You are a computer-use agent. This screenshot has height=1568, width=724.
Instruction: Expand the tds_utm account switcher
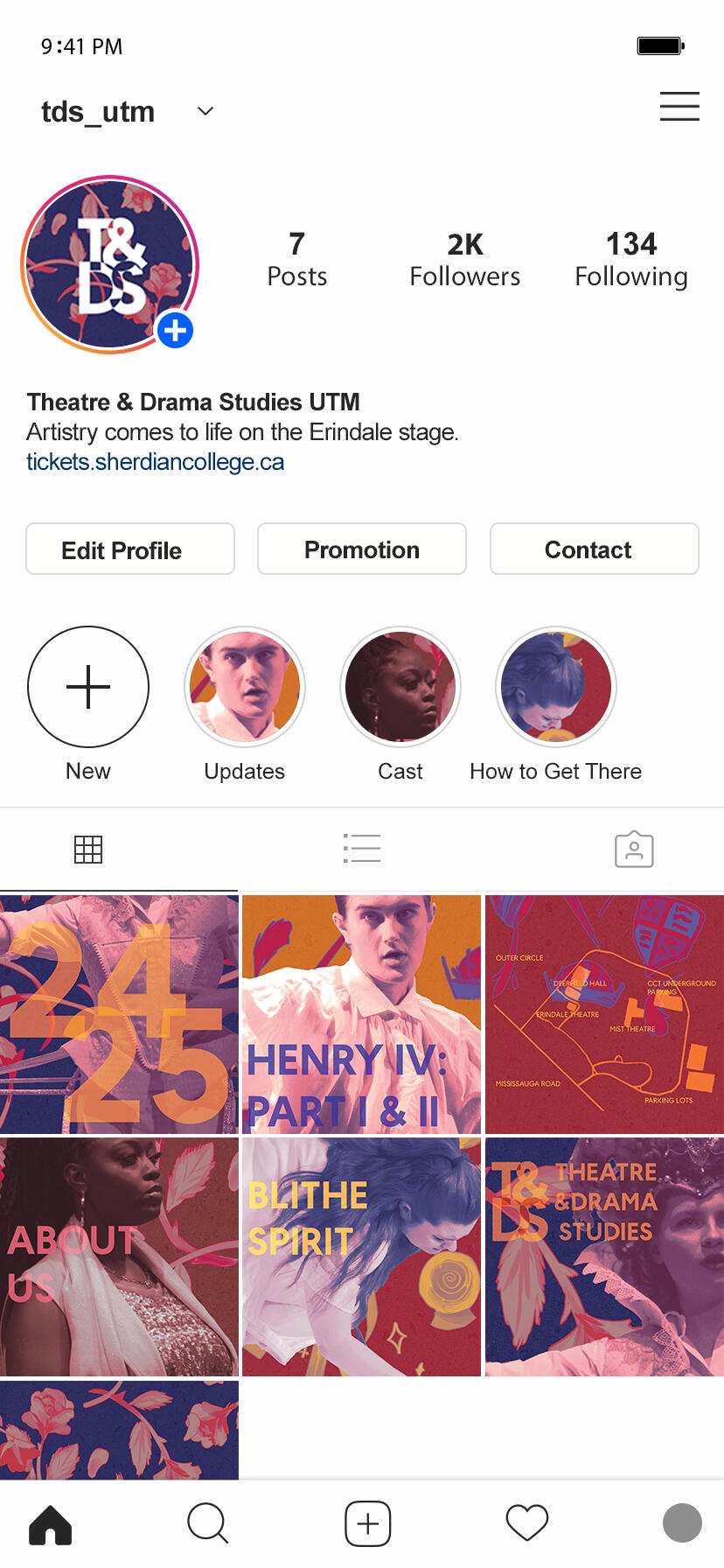point(205,111)
